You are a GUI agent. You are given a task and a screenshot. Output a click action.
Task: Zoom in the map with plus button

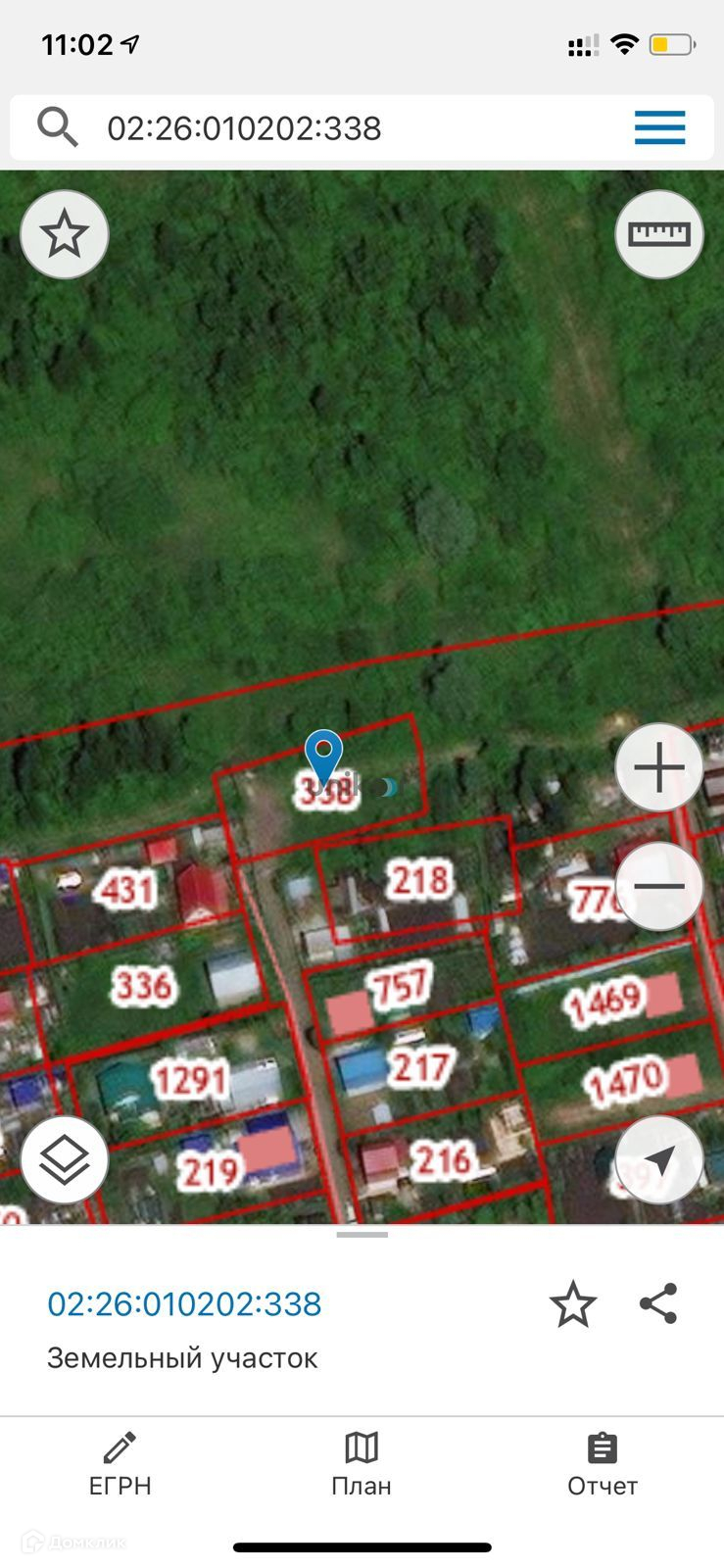coord(659,767)
